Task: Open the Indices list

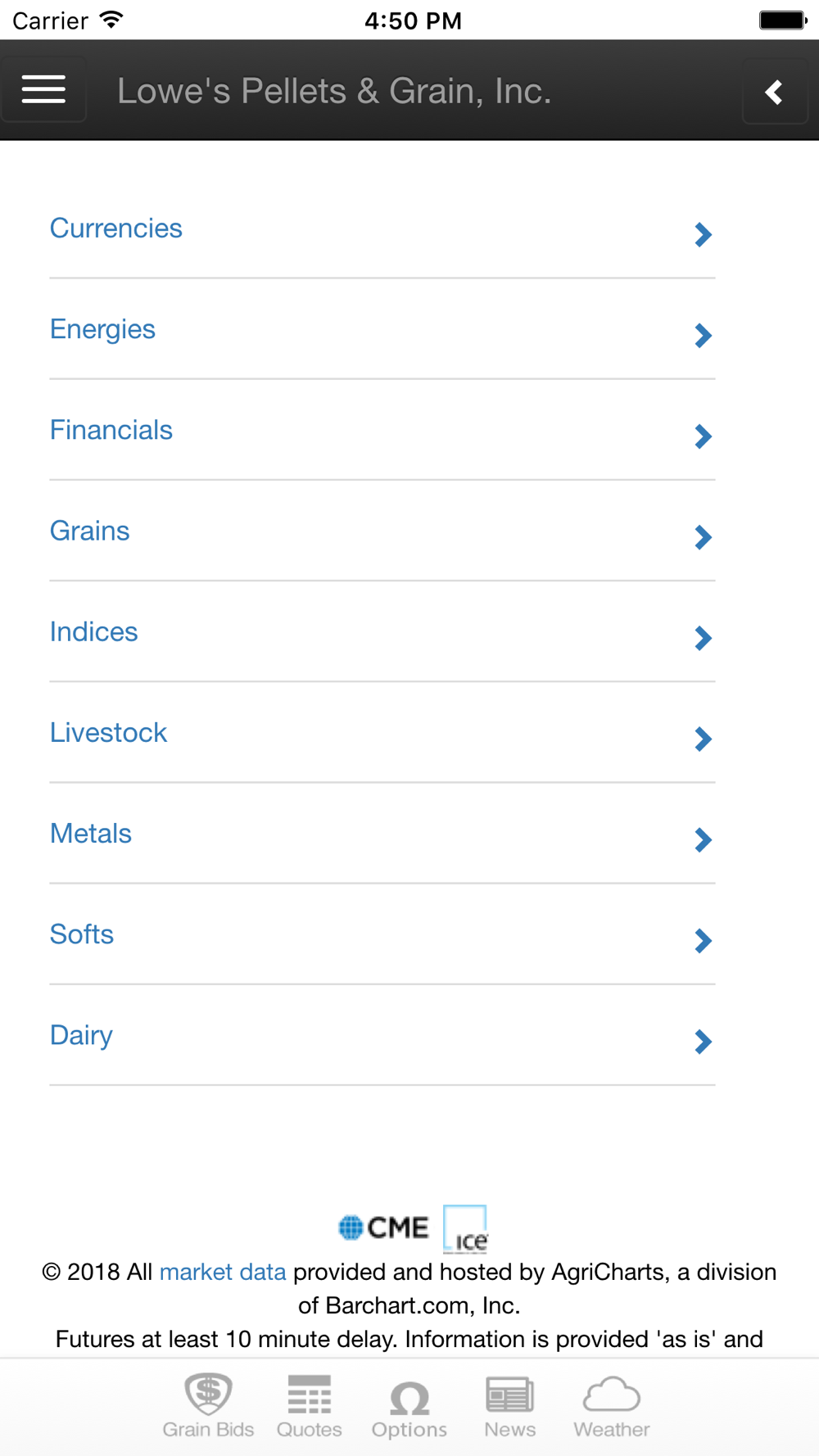Action: (x=382, y=631)
